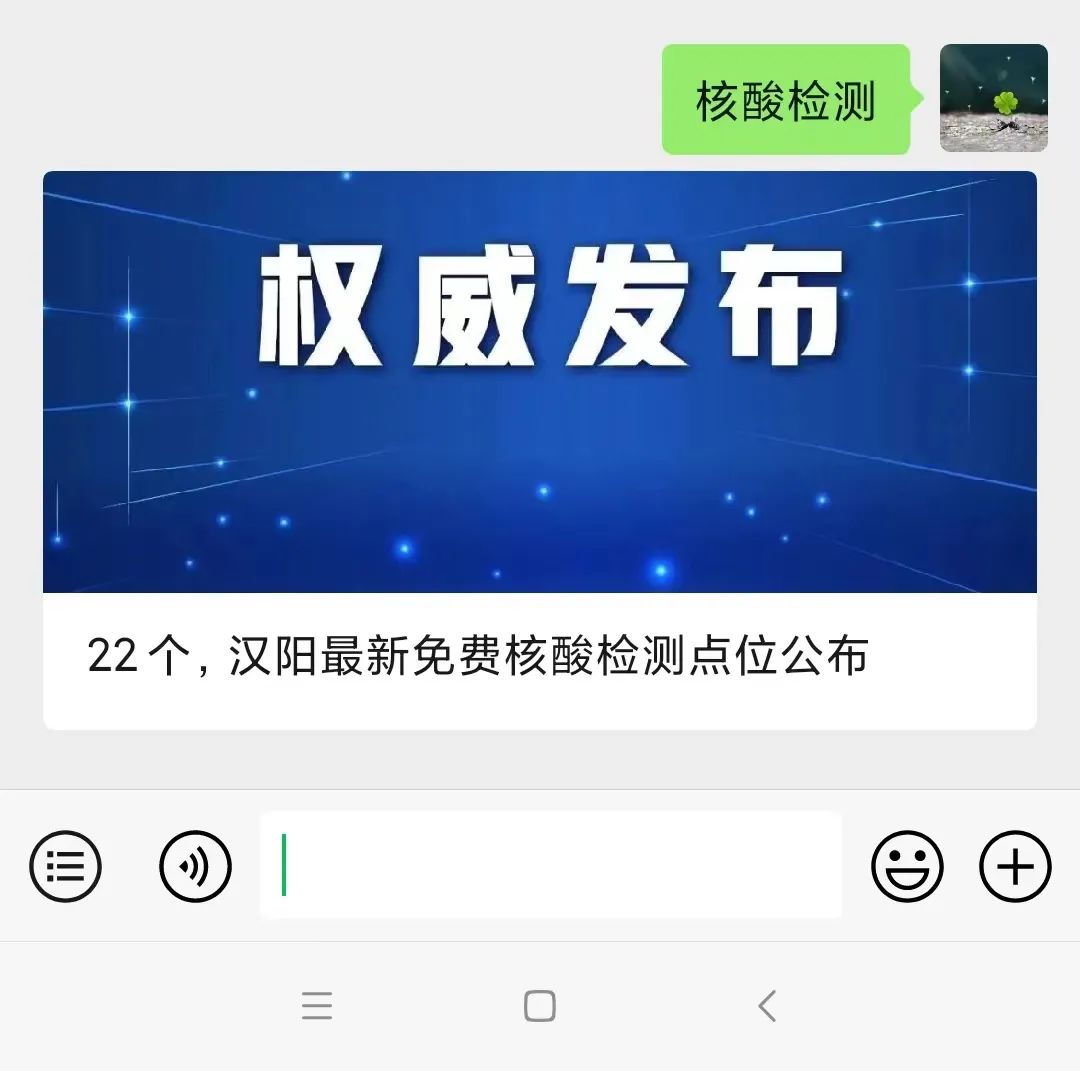
Task: Open the official account menu list icon
Action: pos(66,866)
